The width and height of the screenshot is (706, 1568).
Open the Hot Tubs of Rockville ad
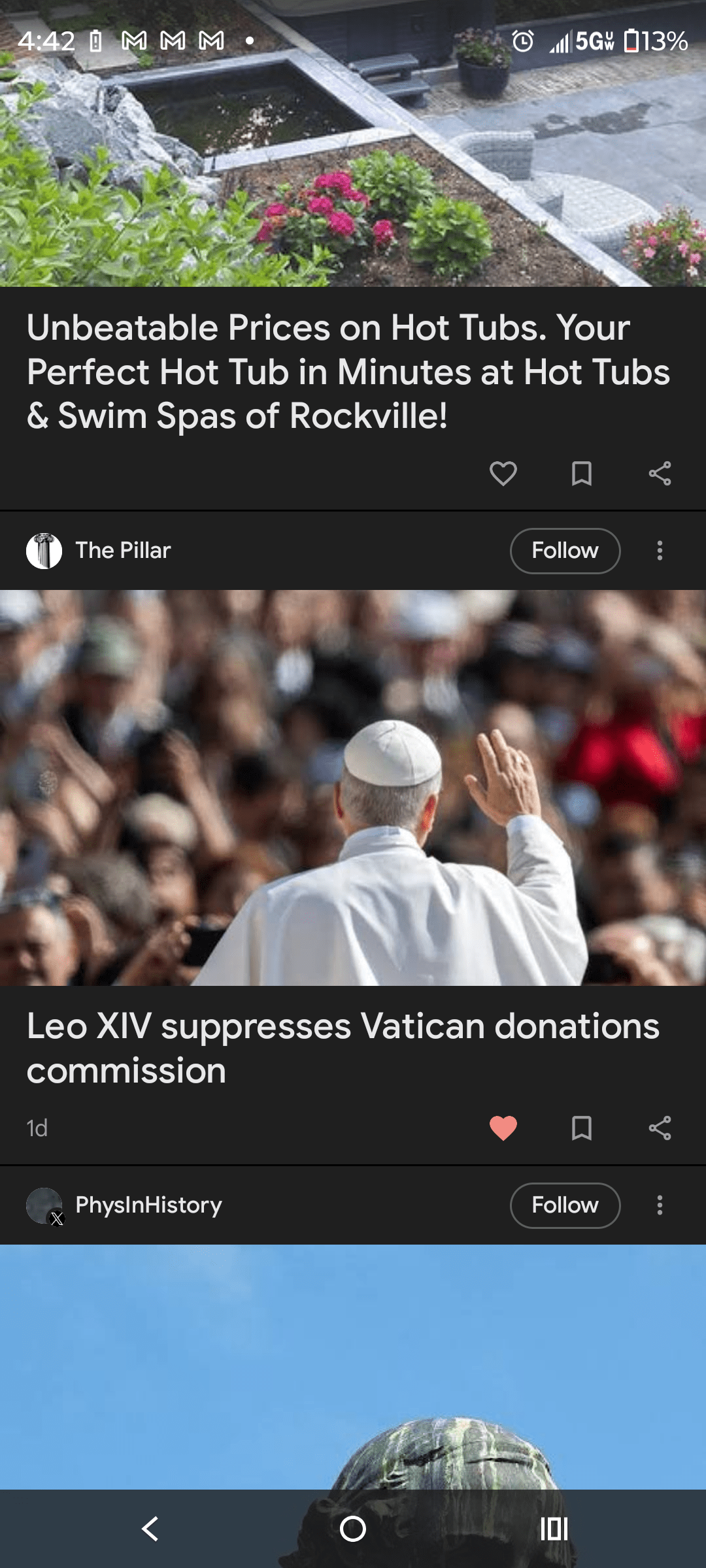tap(348, 371)
